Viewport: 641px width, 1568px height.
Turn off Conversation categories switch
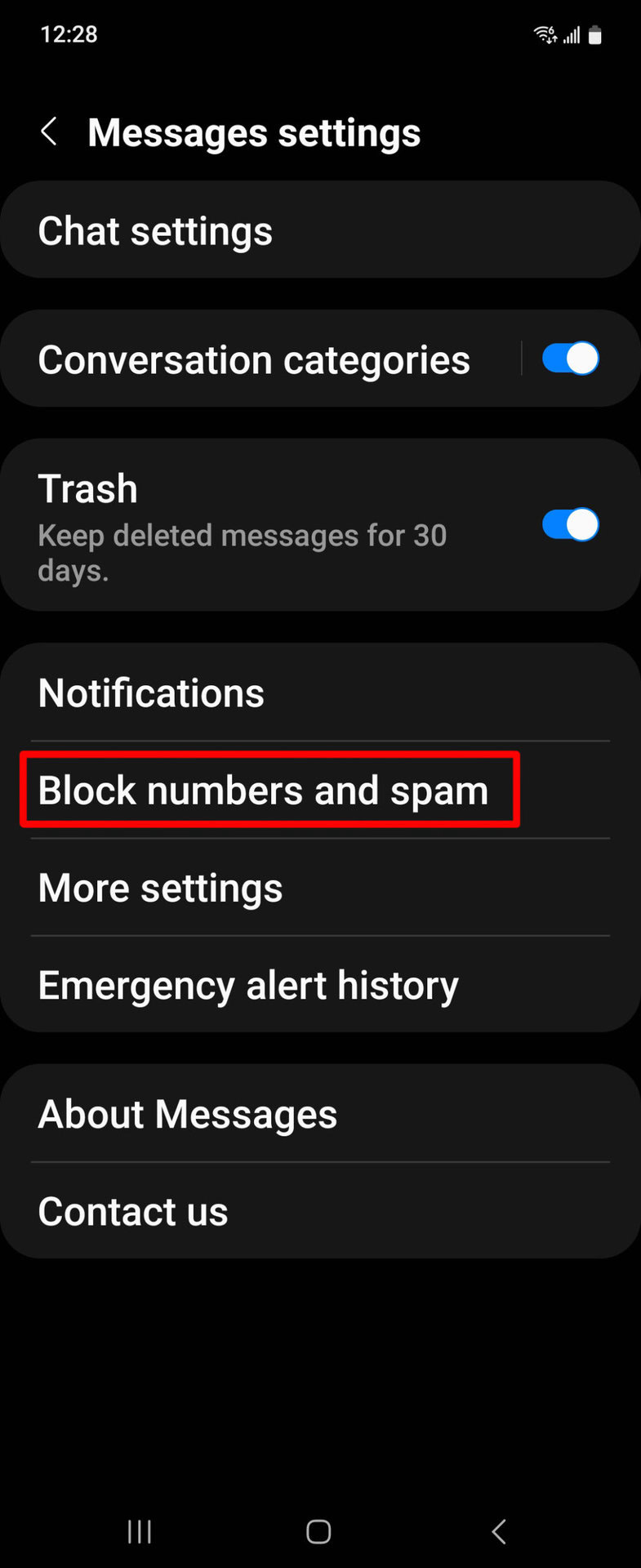[570, 359]
